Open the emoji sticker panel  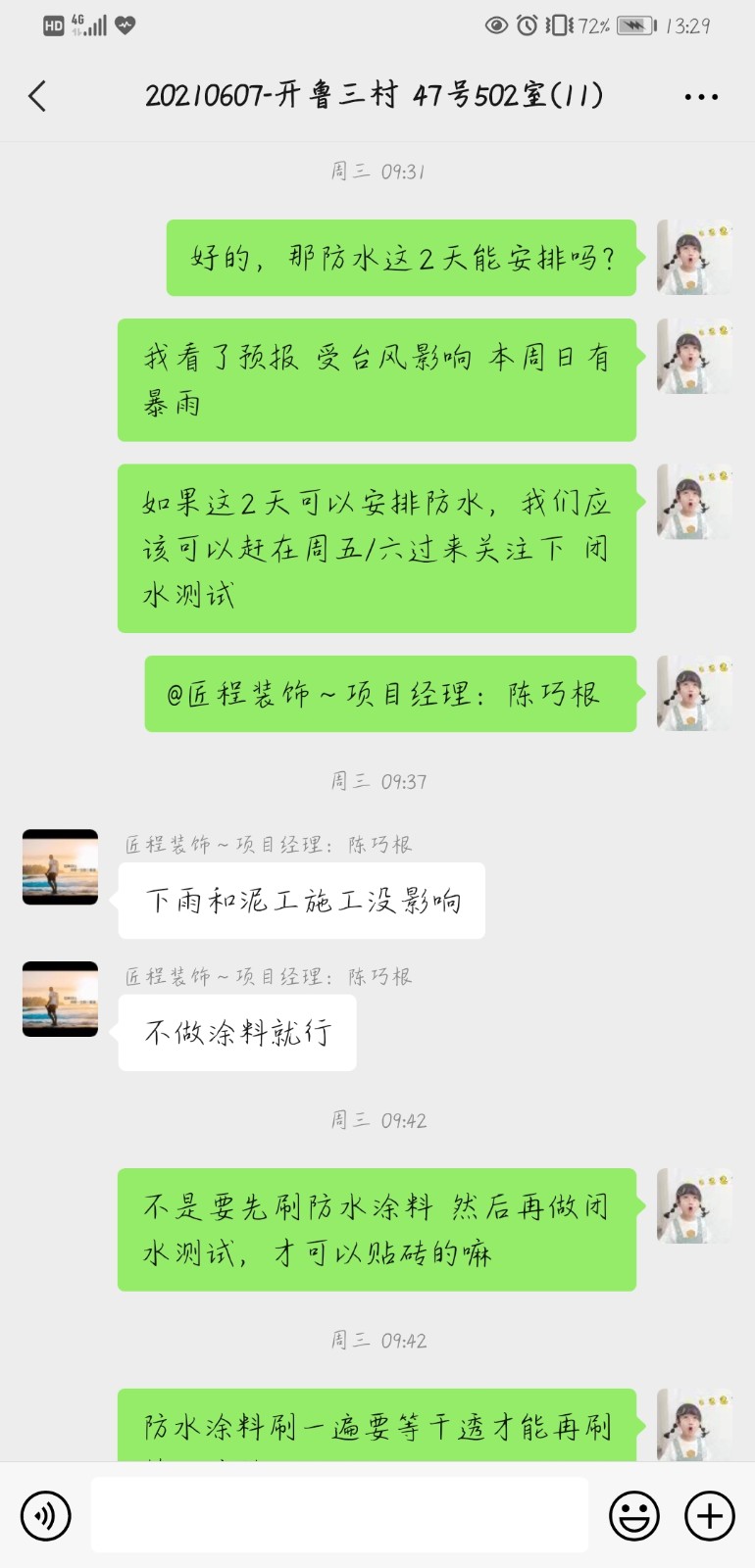tap(633, 1515)
